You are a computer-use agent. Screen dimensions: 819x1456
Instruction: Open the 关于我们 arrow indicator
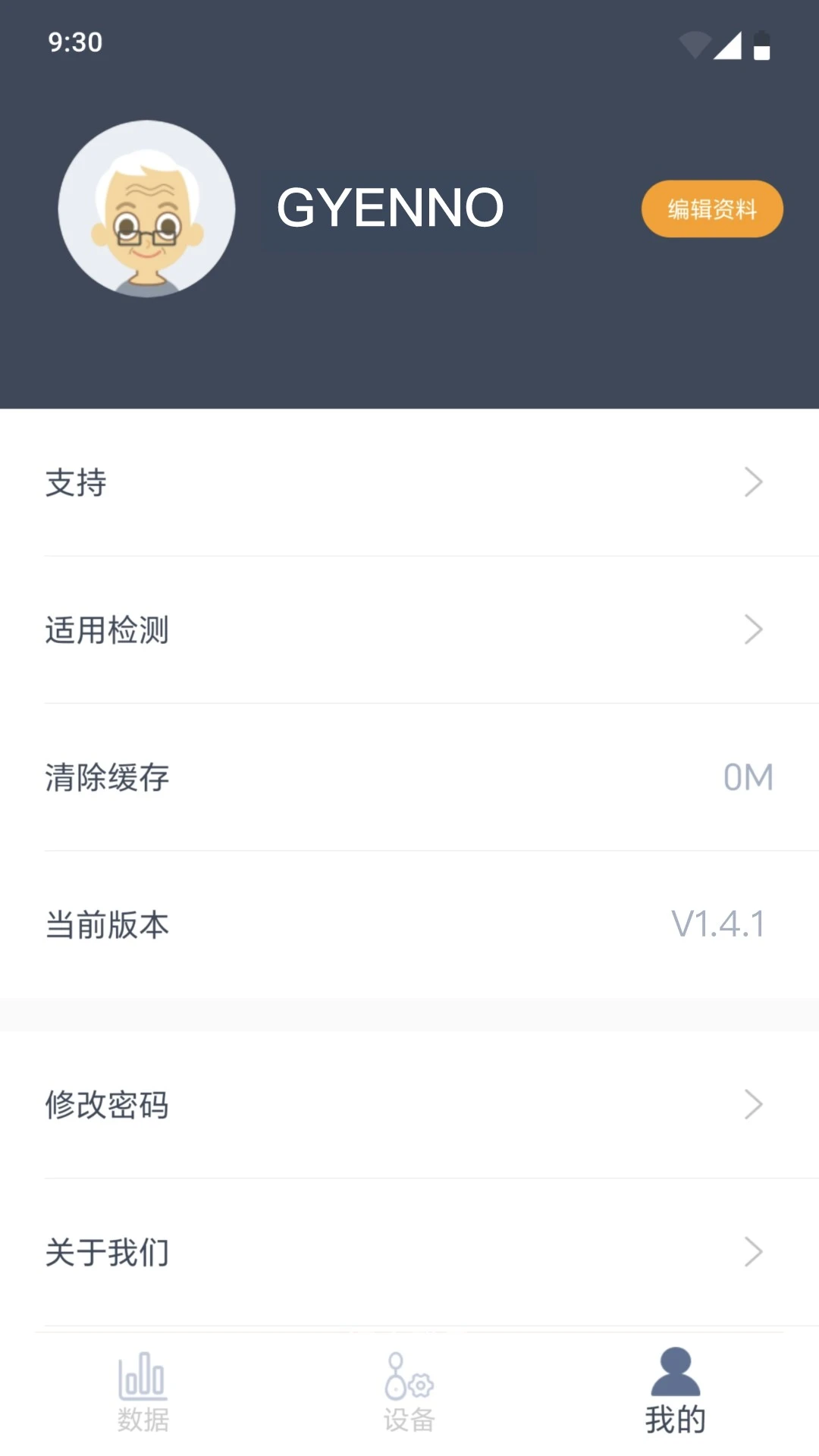[x=752, y=1253]
